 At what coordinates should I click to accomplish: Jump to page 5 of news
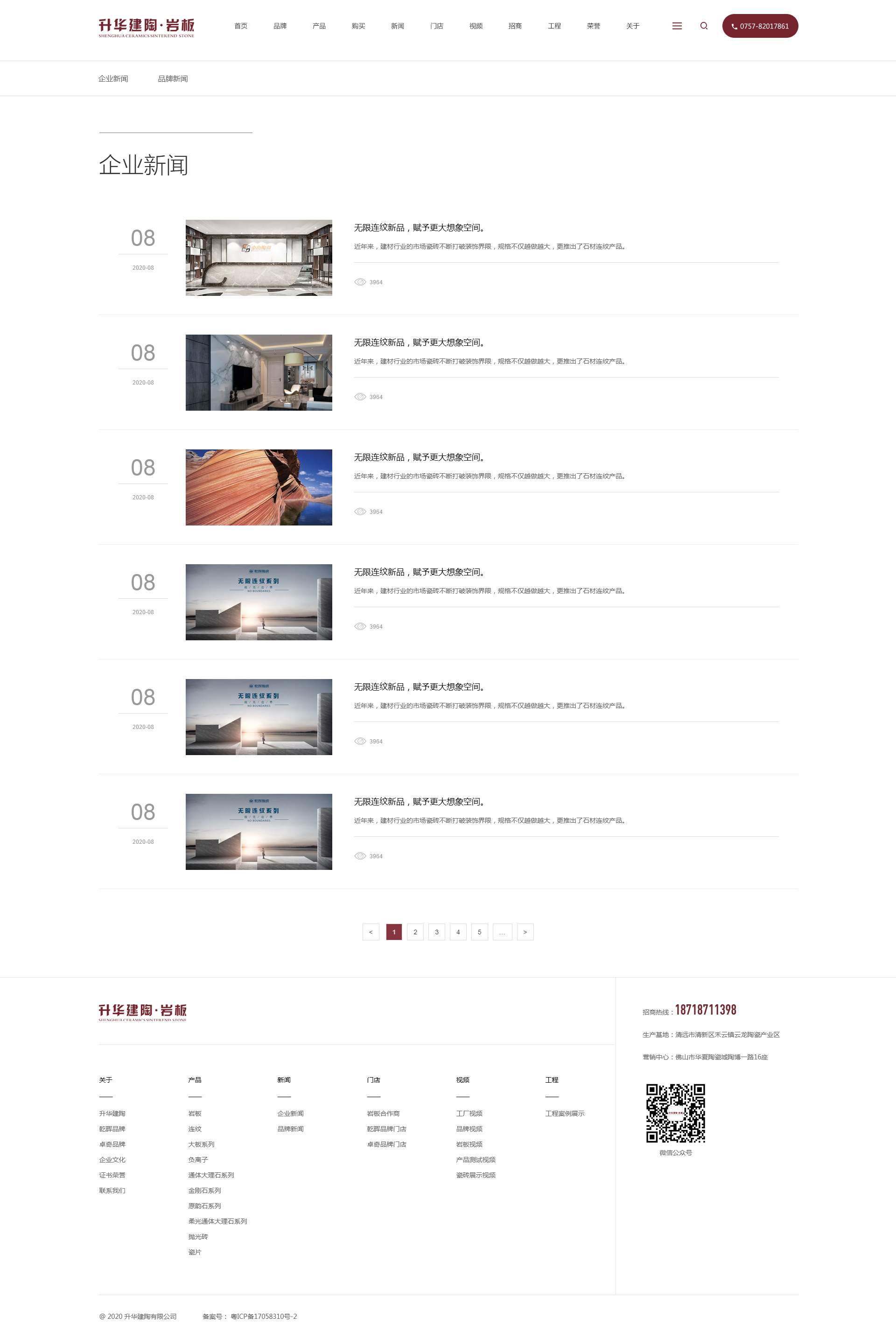(x=479, y=932)
